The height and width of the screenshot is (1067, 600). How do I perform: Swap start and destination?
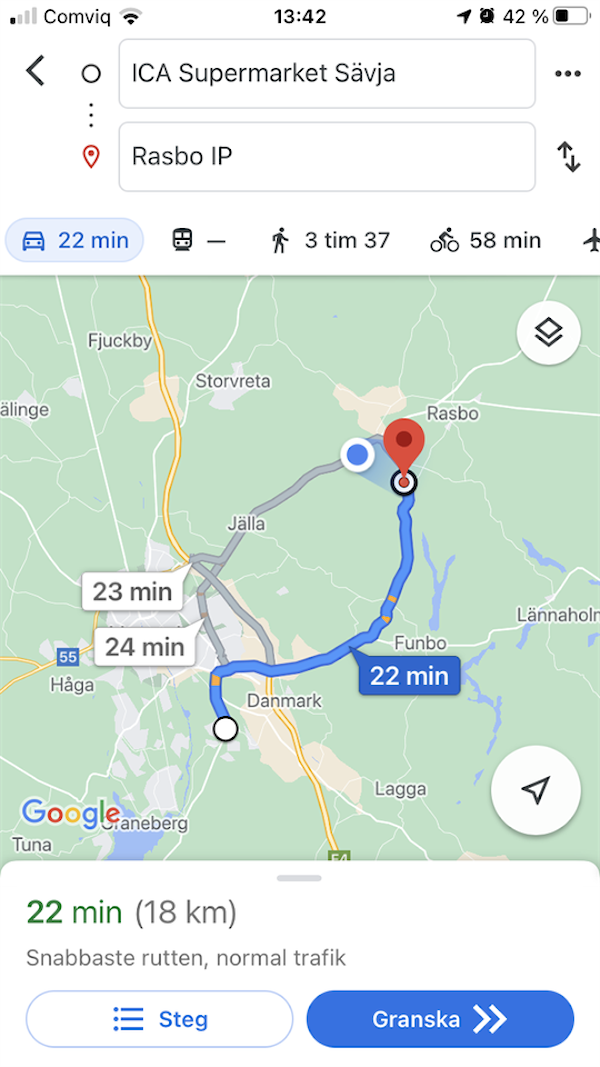point(568,157)
